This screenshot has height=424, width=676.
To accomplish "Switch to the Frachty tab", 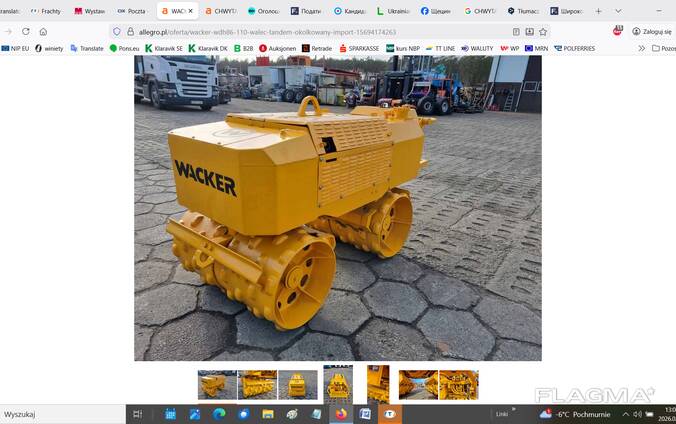I will [45, 11].
